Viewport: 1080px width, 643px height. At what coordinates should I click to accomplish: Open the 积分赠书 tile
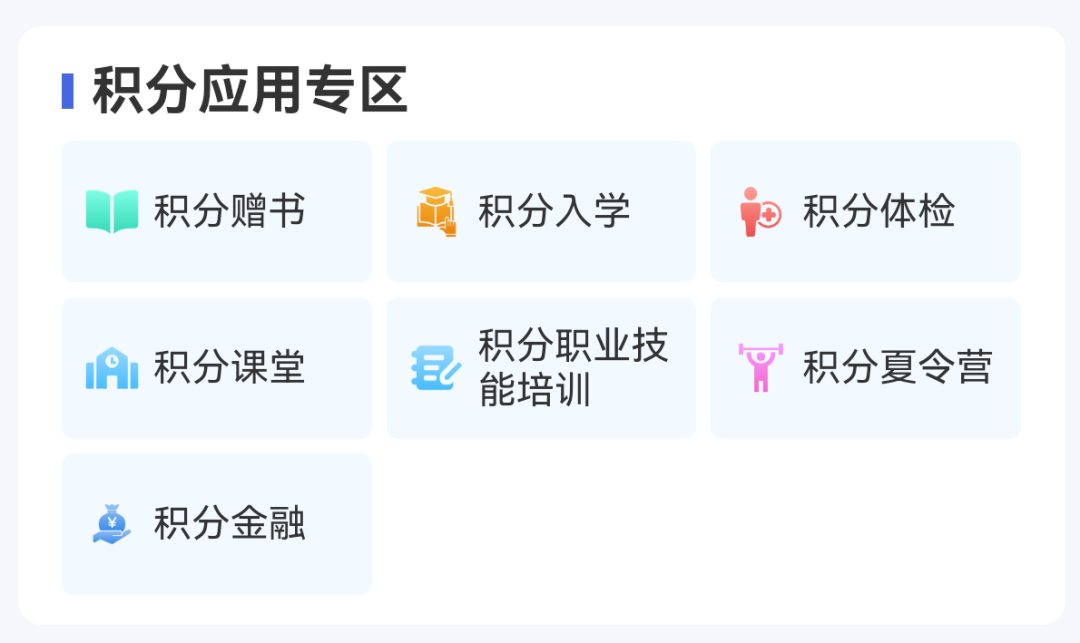pos(216,211)
